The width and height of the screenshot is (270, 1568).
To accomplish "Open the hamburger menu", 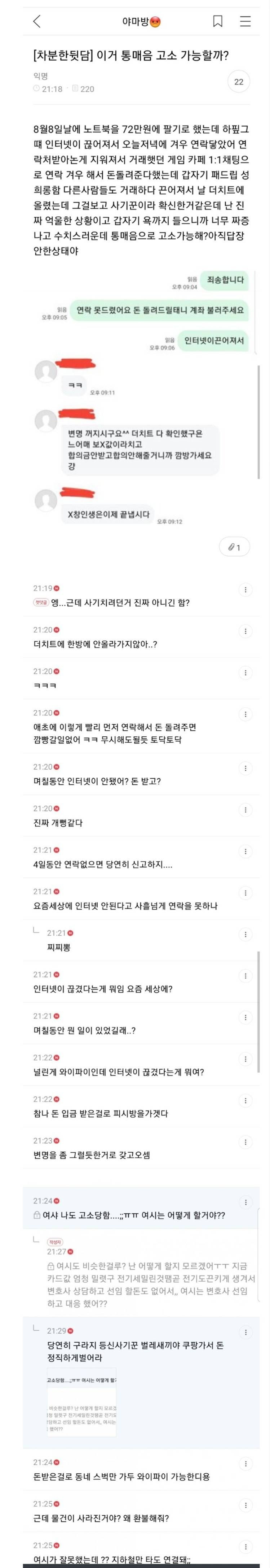I will point(245,22).
